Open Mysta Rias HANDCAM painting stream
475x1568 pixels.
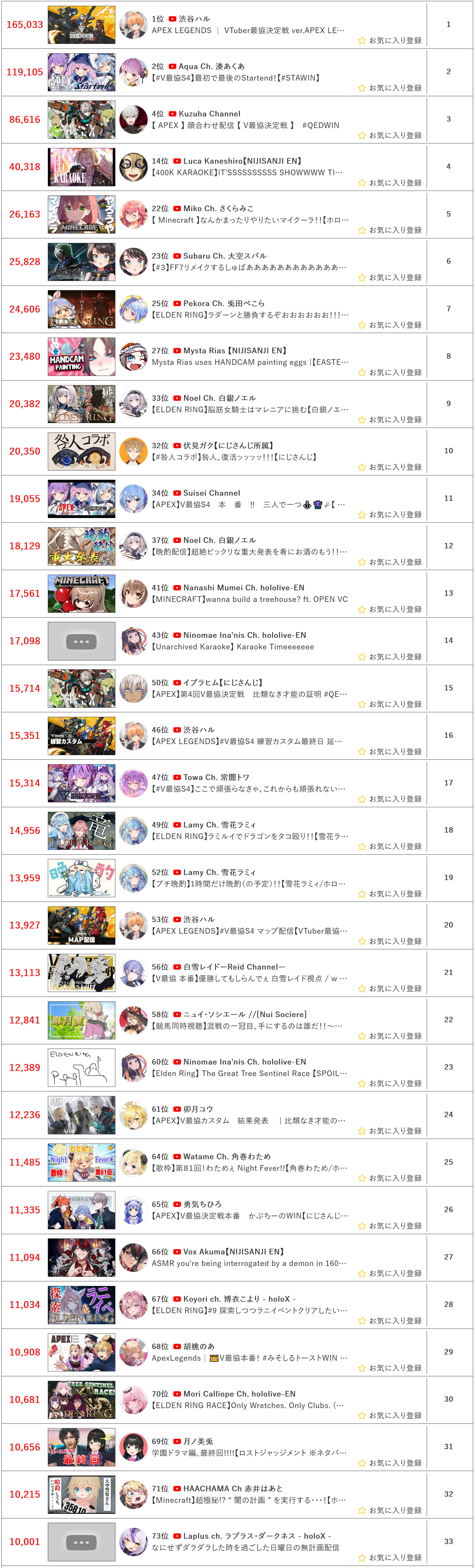coord(249,362)
